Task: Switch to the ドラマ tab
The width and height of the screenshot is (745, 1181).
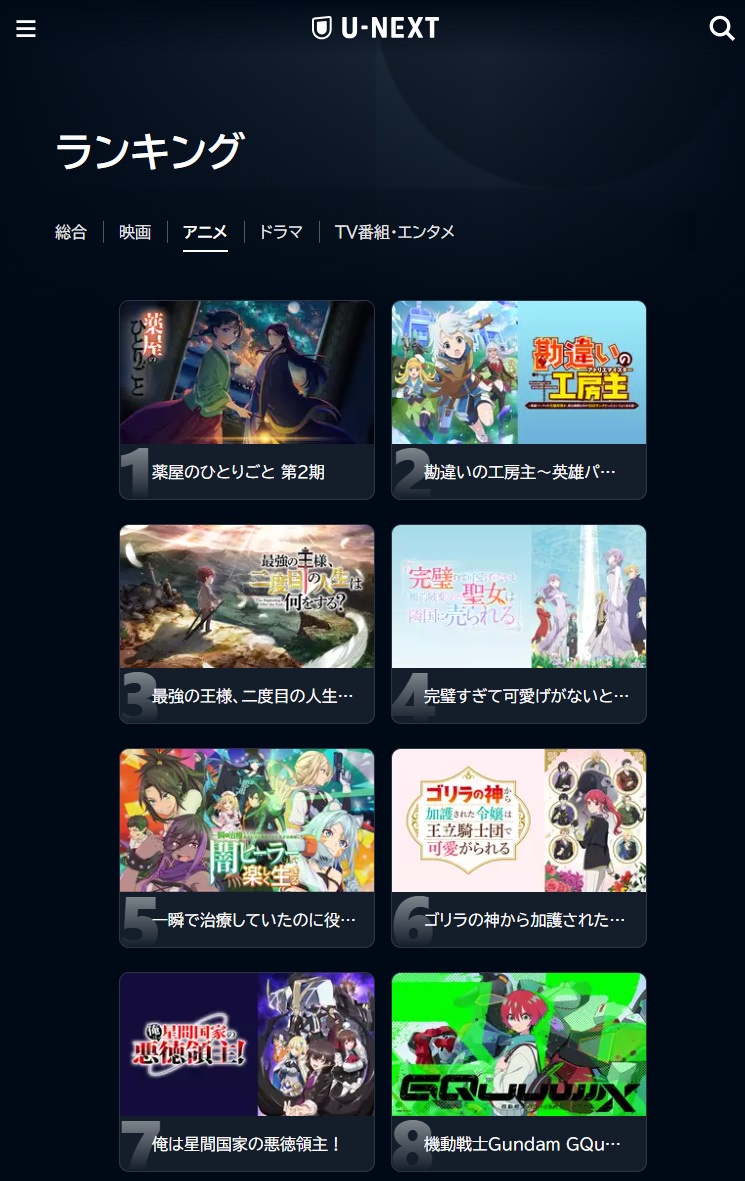Action: (280, 232)
